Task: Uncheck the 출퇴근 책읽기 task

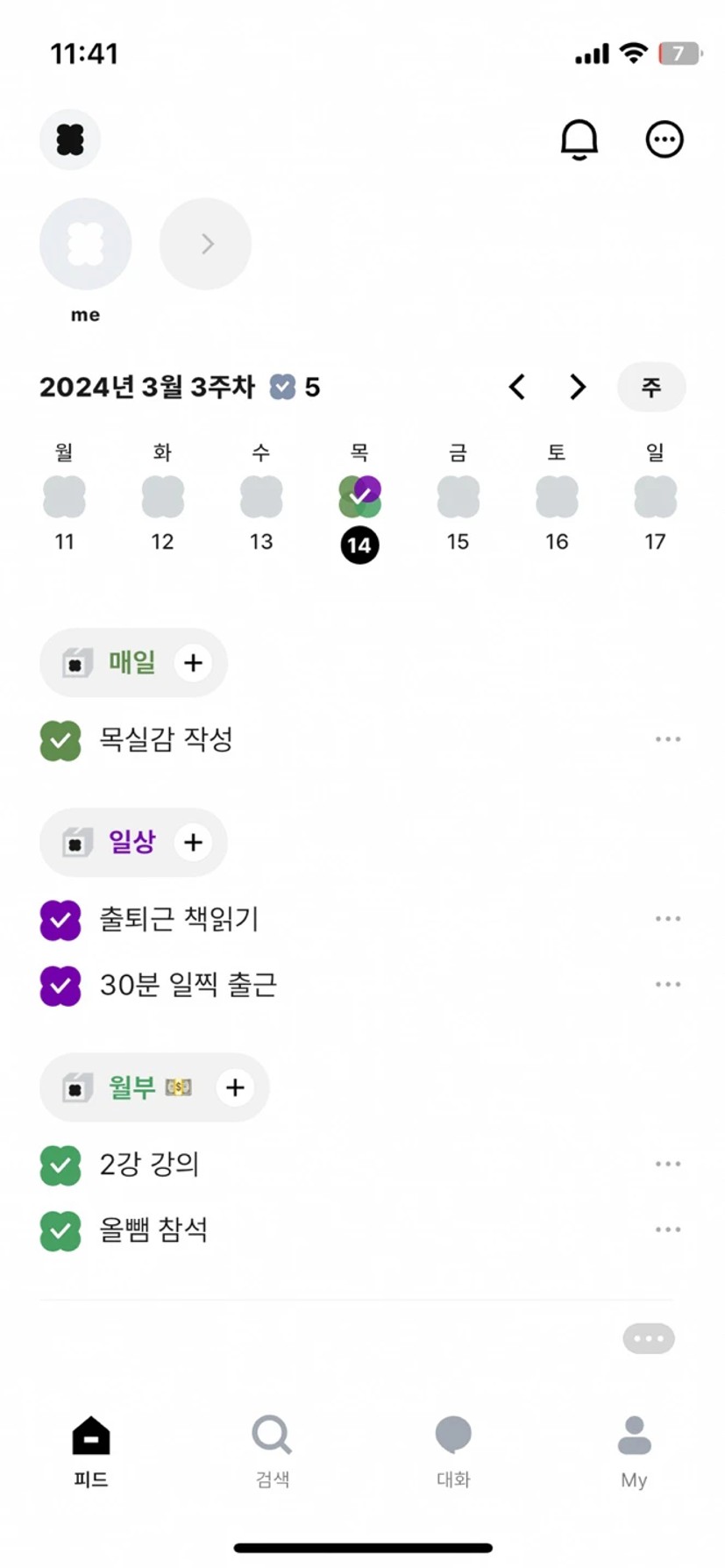Action: 60,920
